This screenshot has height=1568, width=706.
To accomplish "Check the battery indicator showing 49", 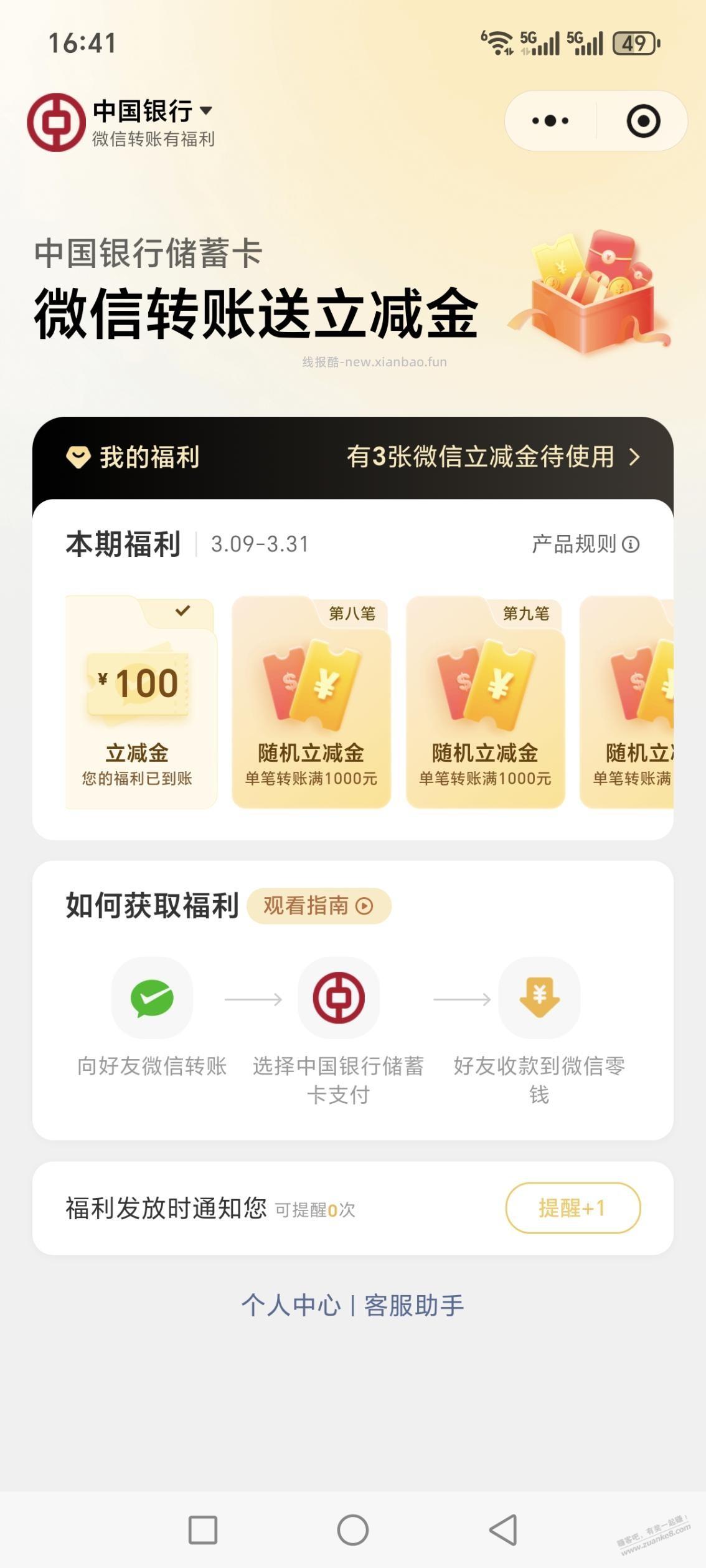I will [x=633, y=42].
